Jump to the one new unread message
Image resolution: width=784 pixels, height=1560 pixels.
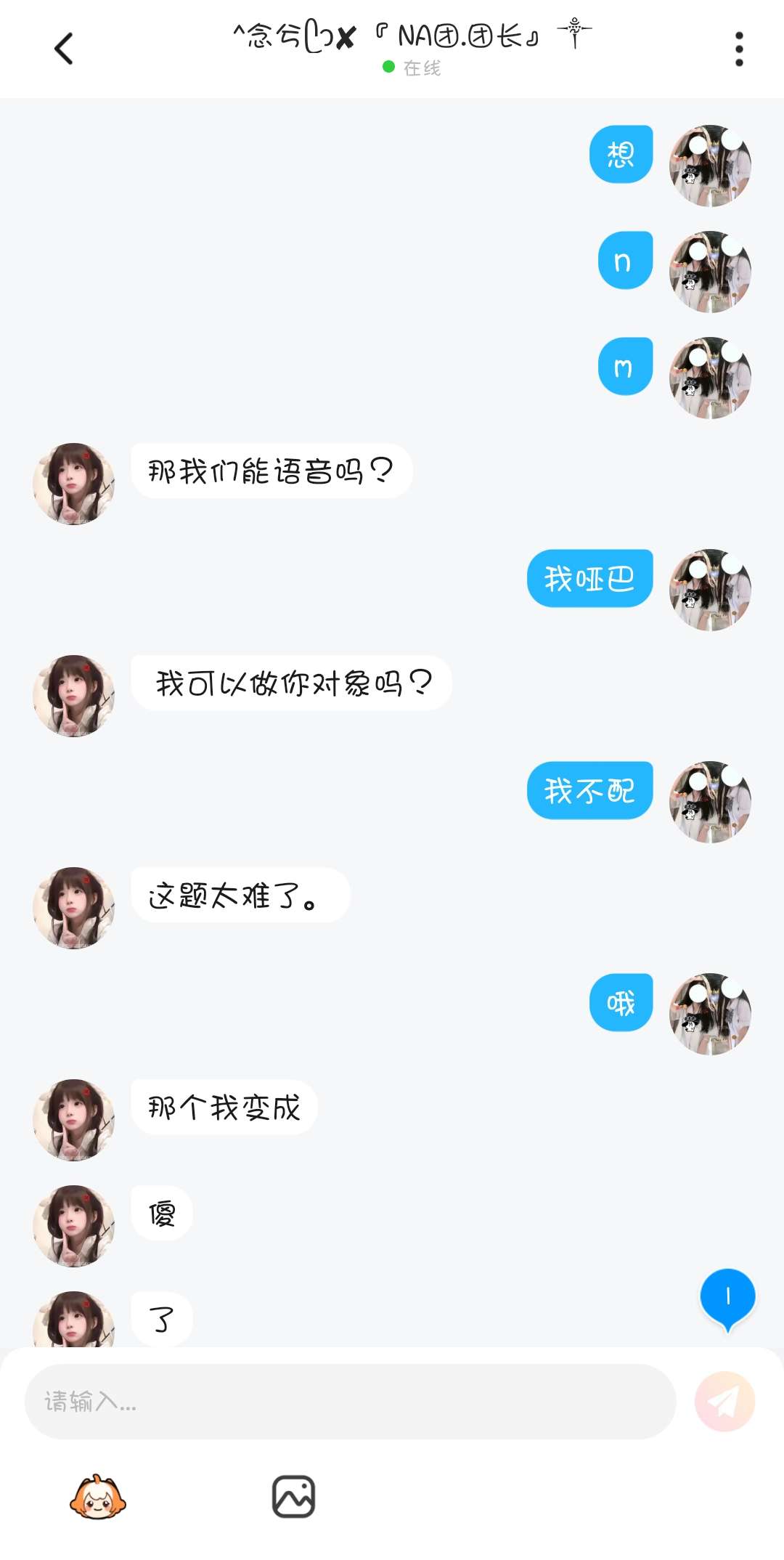click(727, 1298)
